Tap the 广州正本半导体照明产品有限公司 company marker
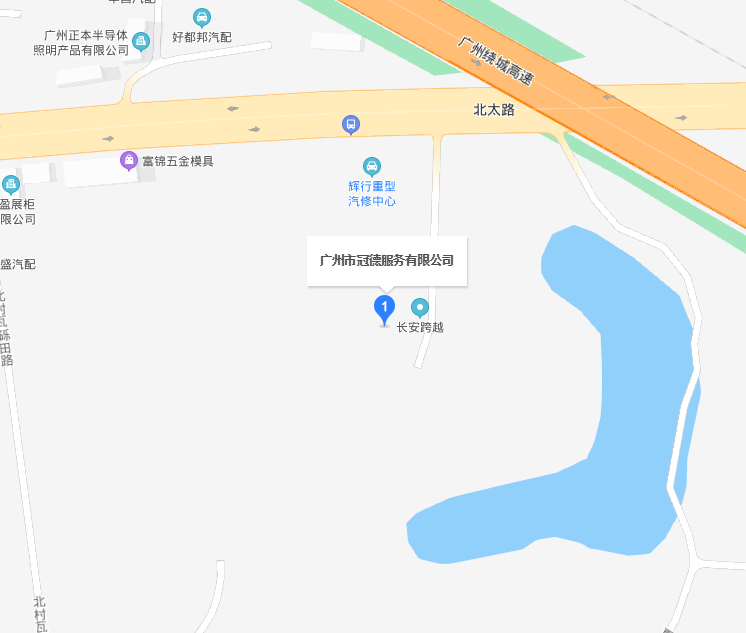Viewport: 746px width, 633px height. (x=141, y=41)
